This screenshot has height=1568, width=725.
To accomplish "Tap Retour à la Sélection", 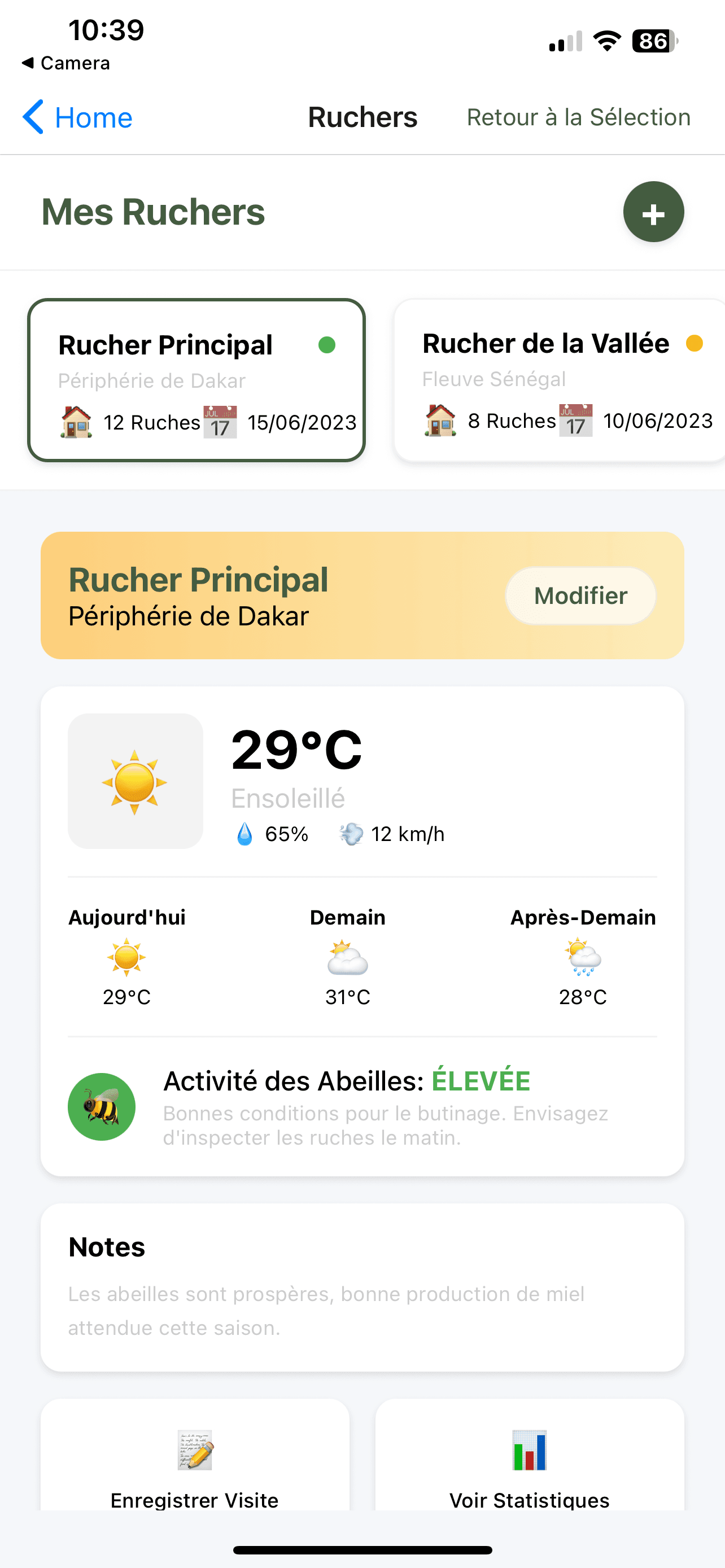I will (x=578, y=117).
